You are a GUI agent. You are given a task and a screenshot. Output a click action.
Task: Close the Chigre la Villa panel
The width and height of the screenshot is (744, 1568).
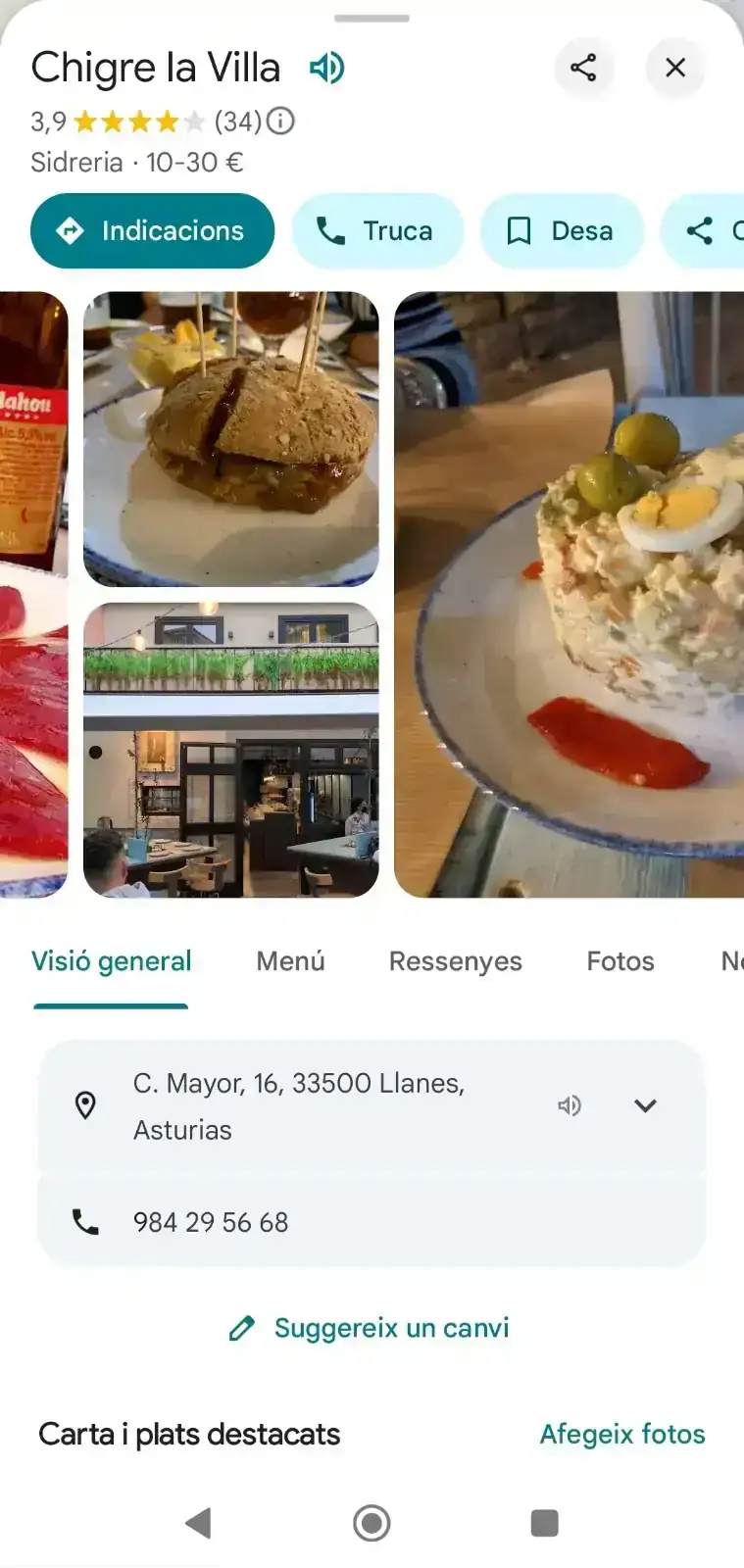click(x=675, y=68)
